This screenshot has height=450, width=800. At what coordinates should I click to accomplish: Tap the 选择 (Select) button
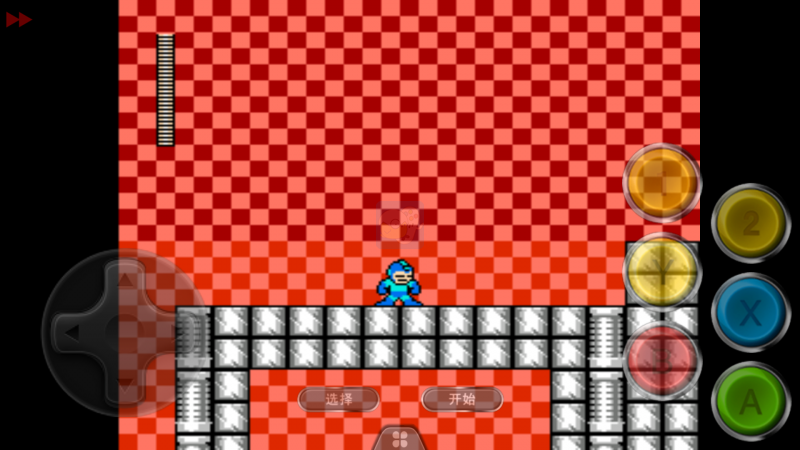[x=338, y=399]
